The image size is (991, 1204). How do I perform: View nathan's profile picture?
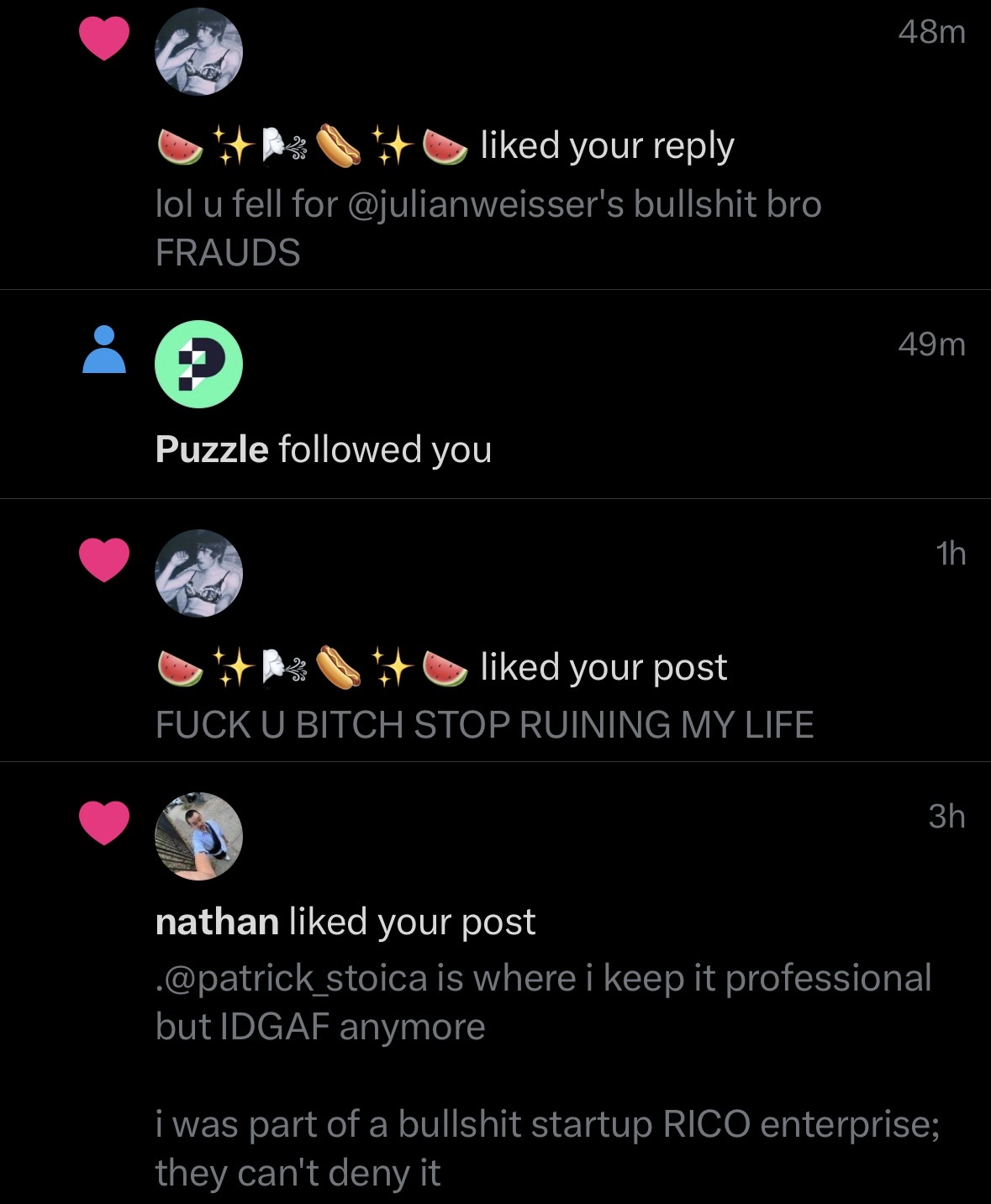coord(199,836)
